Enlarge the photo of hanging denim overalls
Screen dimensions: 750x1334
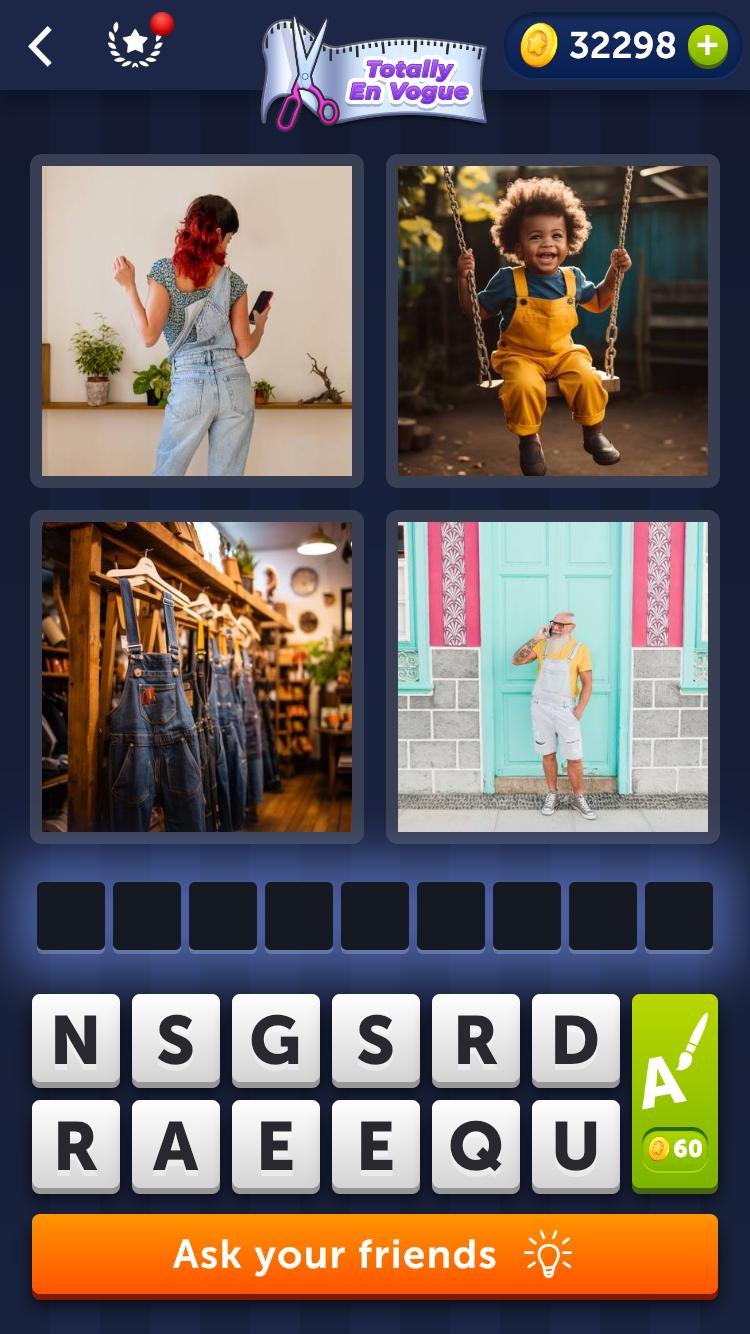197,676
